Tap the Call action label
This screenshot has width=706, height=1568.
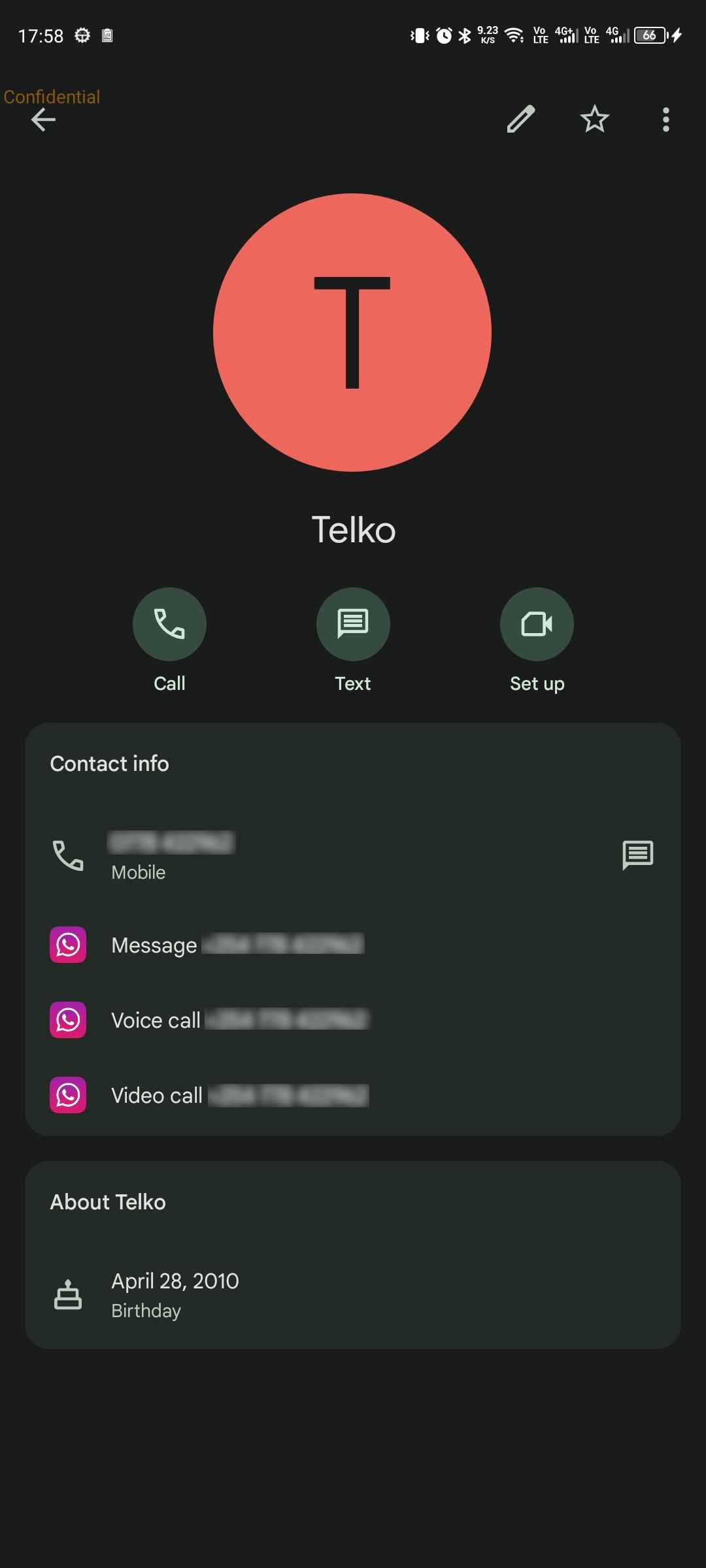point(169,683)
